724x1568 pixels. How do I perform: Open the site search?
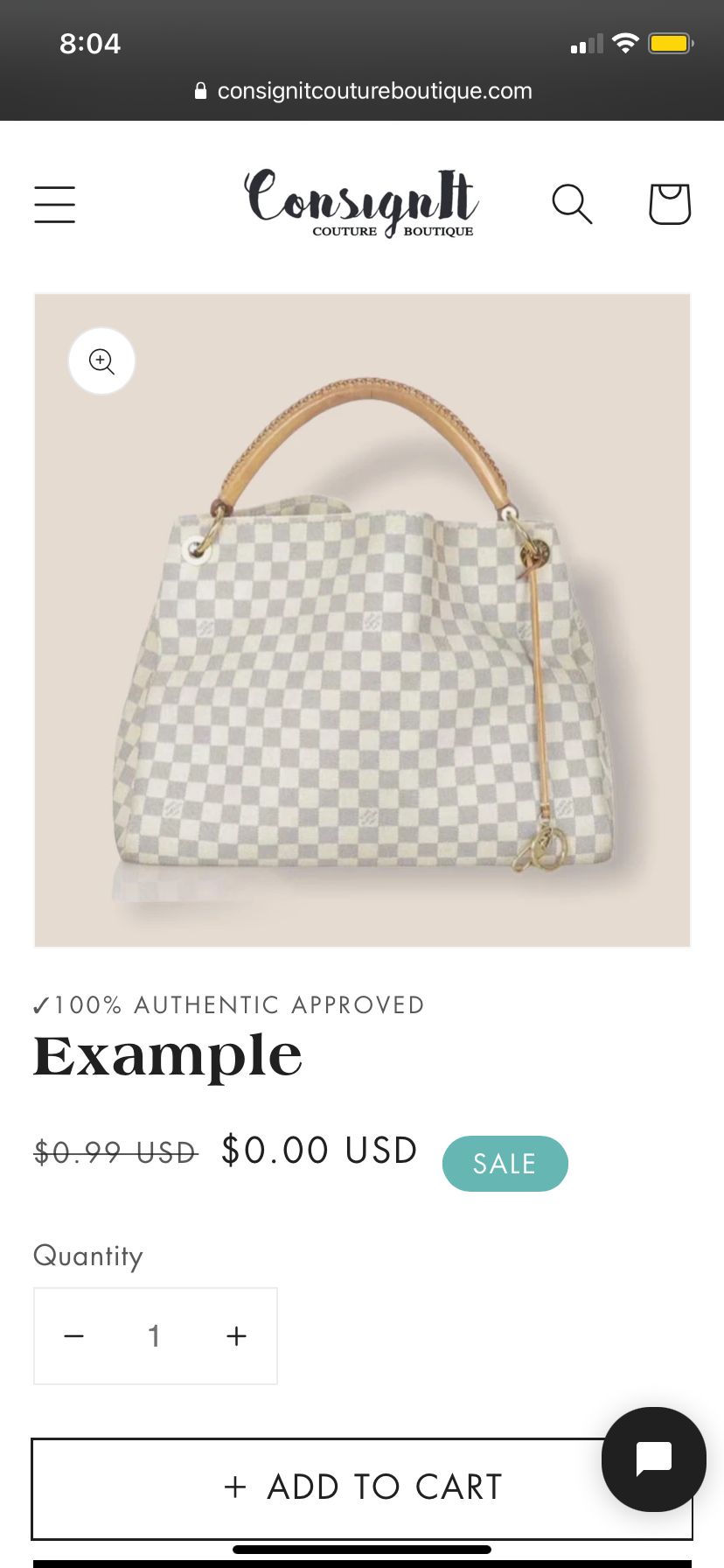(572, 204)
